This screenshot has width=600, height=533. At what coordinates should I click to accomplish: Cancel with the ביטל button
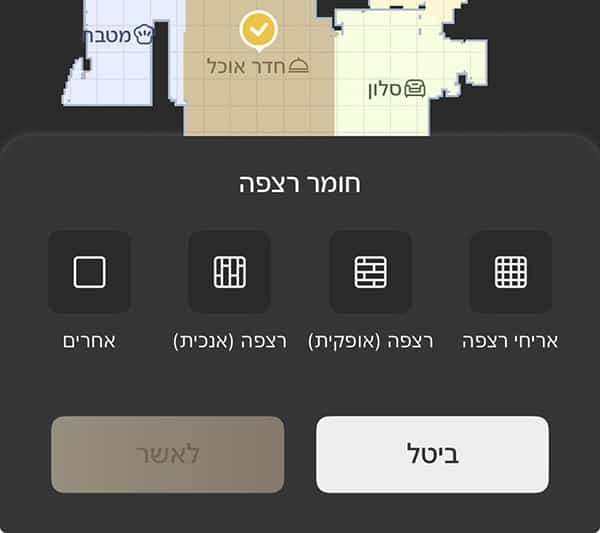(x=432, y=454)
